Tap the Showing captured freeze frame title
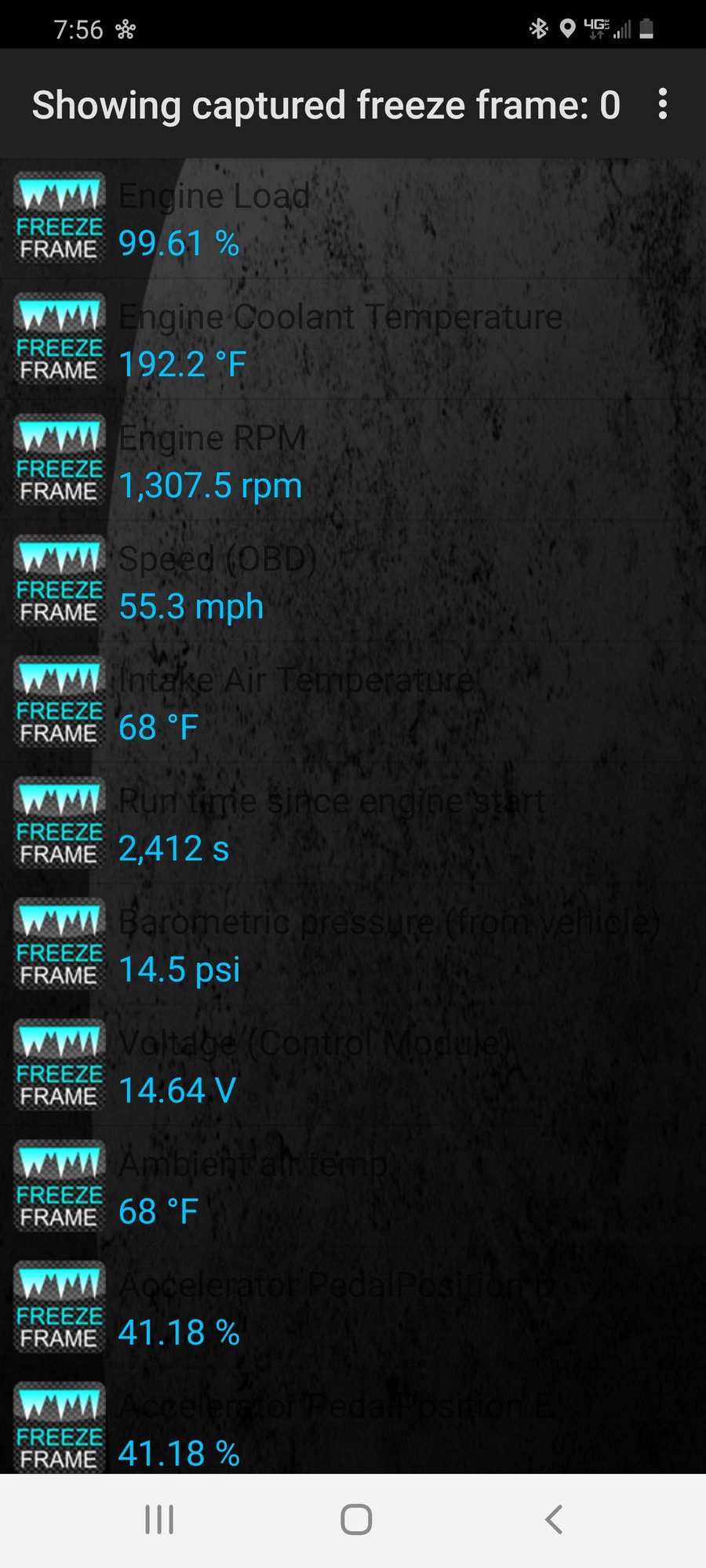Viewport: 706px width, 1568px height. (326, 105)
